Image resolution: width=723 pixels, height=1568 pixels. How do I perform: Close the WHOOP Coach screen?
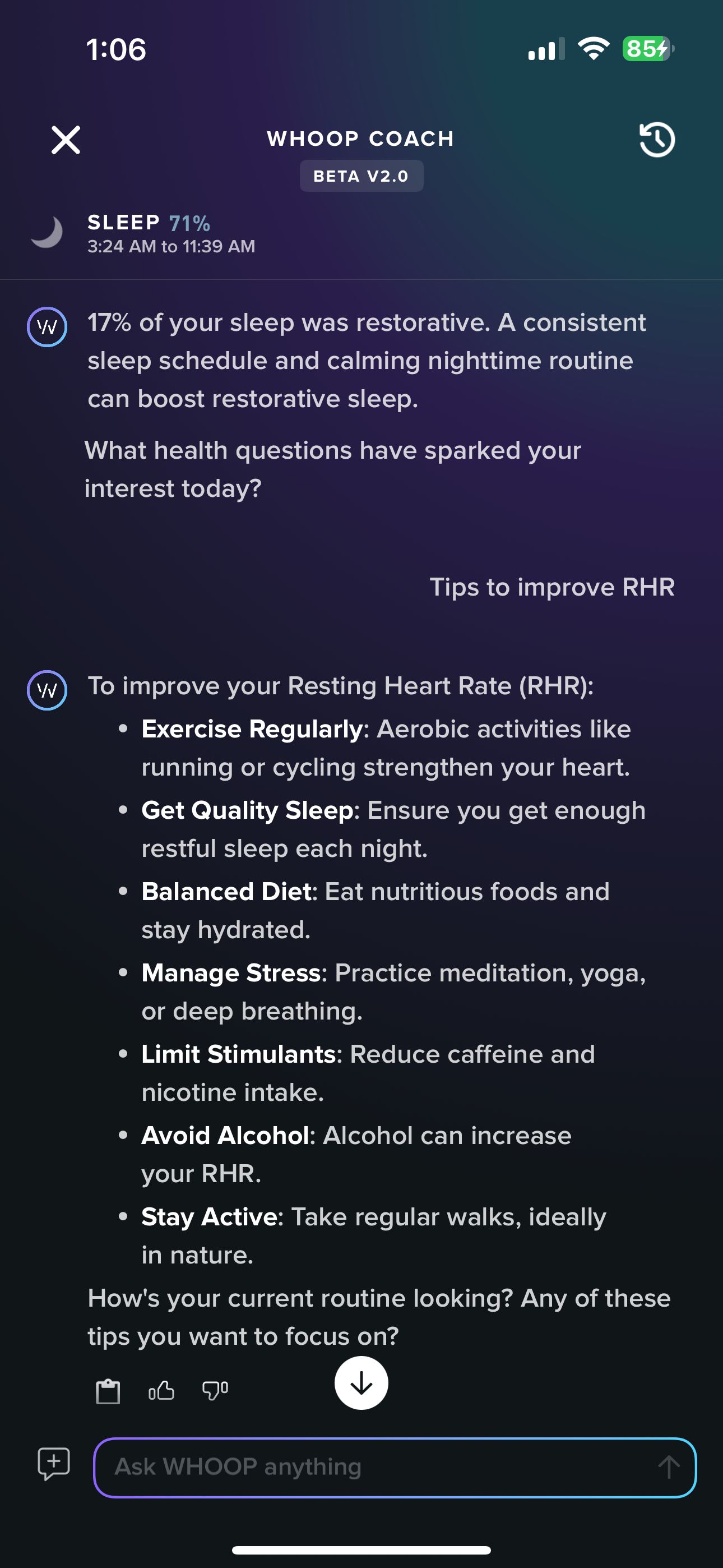coord(66,140)
